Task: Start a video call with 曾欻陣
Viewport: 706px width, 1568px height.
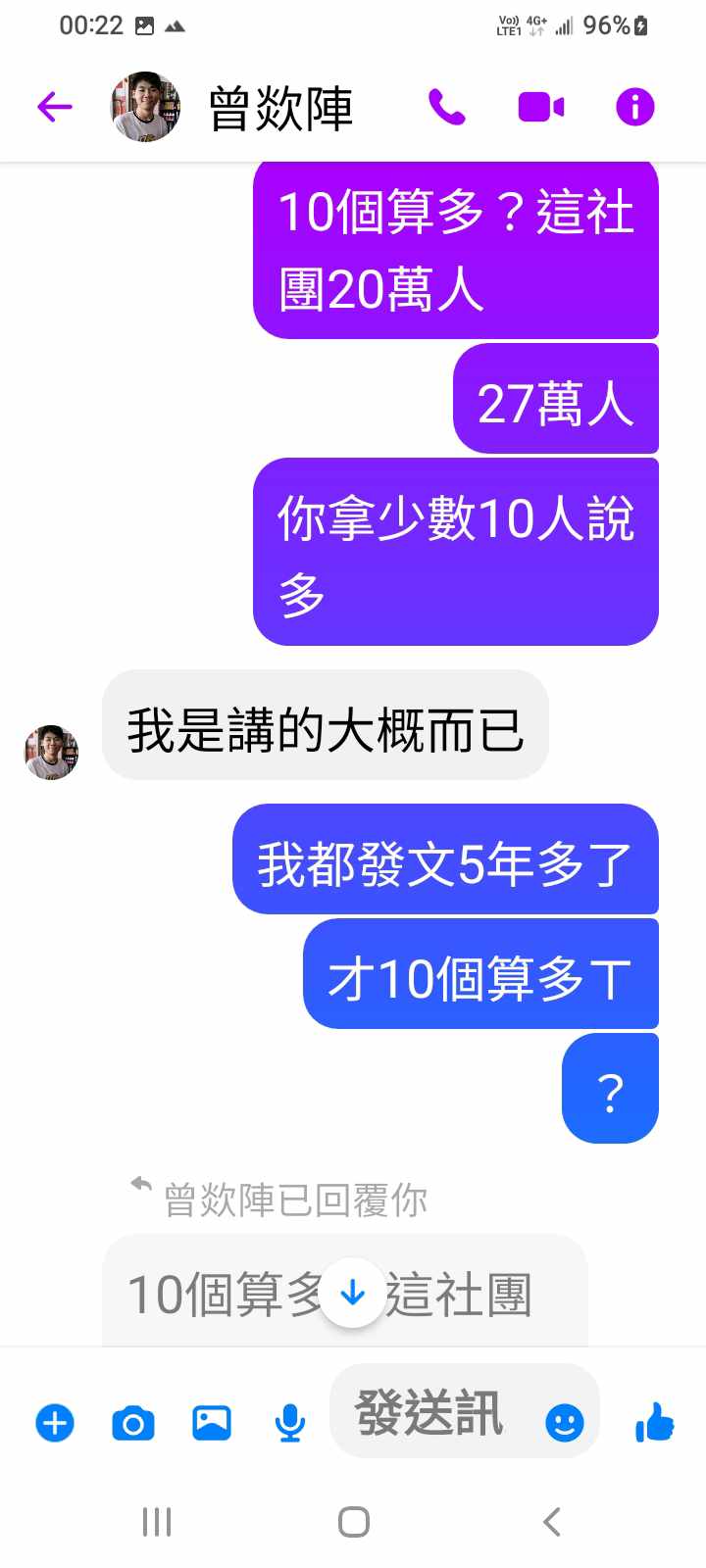Action: pyautogui.click(x=541, y=107)
